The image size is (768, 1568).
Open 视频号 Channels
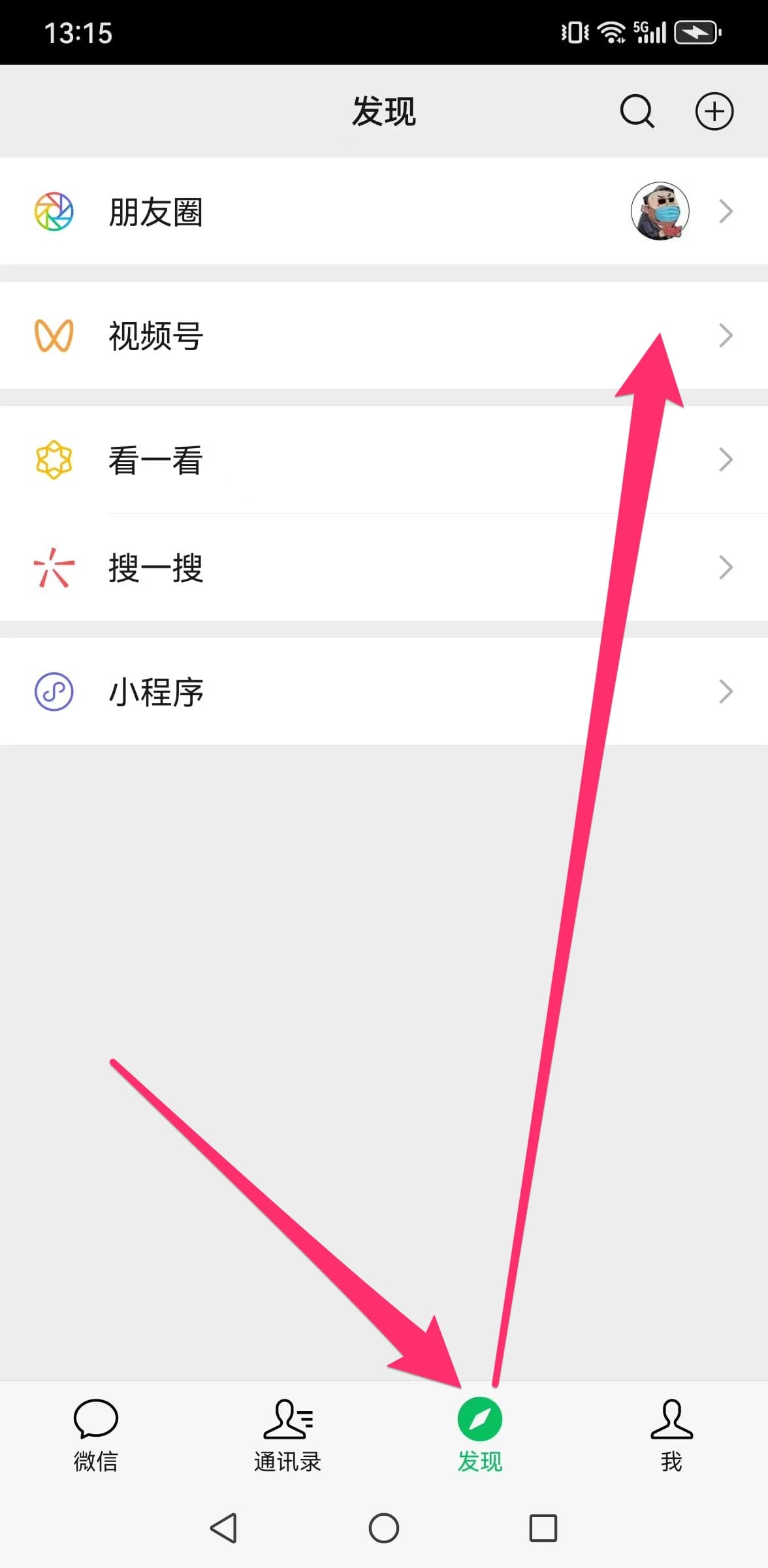(384, 335)
